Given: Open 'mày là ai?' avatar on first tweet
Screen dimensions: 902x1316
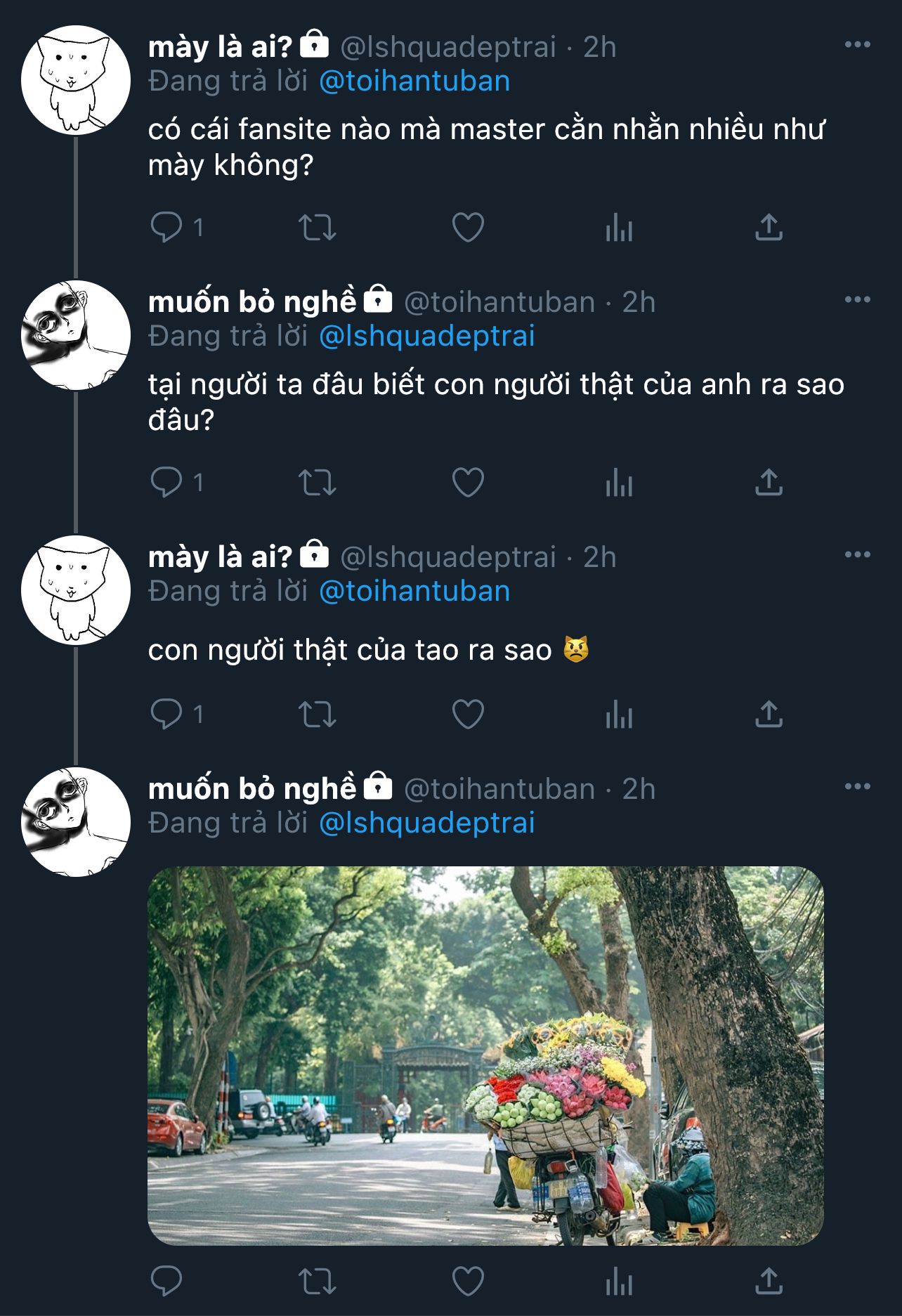Looking at the screenshot, I should 76,79.
